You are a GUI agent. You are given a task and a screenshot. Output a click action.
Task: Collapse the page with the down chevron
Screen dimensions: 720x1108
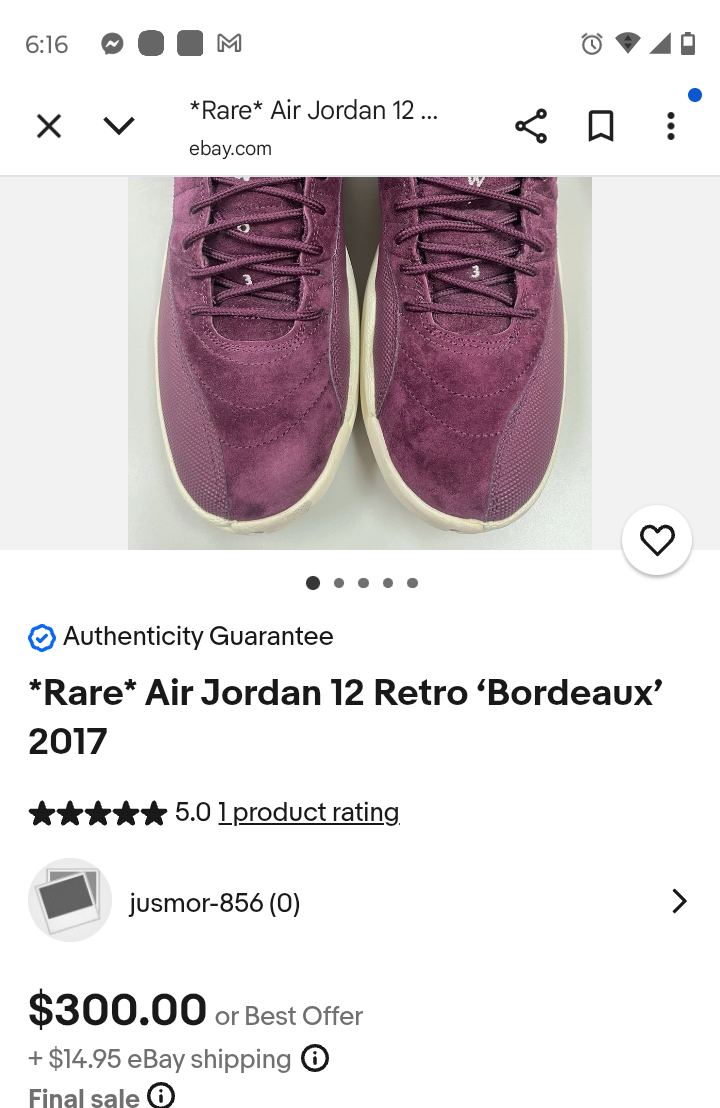[118, 125]
